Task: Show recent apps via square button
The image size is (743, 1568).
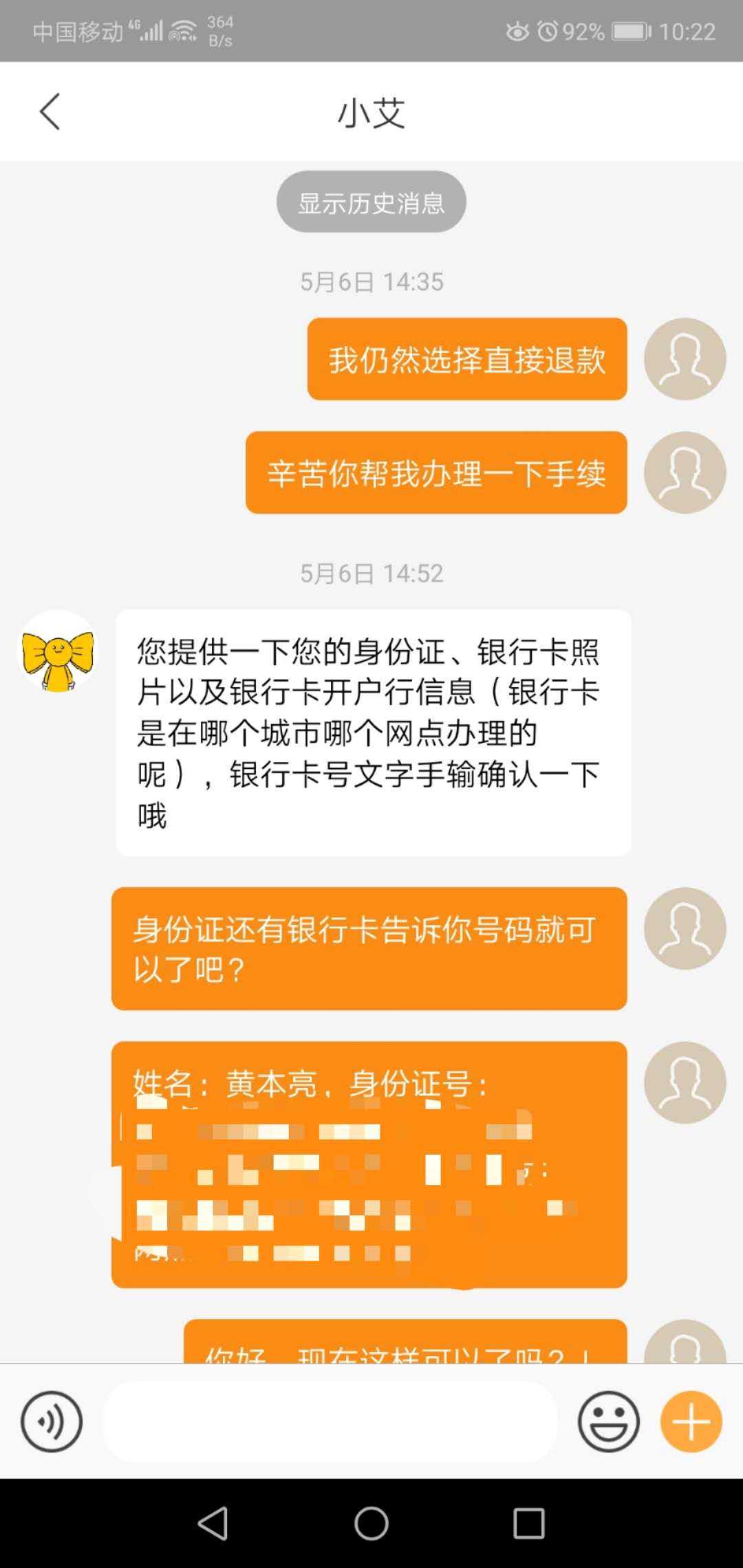Action: [528, 1523]
